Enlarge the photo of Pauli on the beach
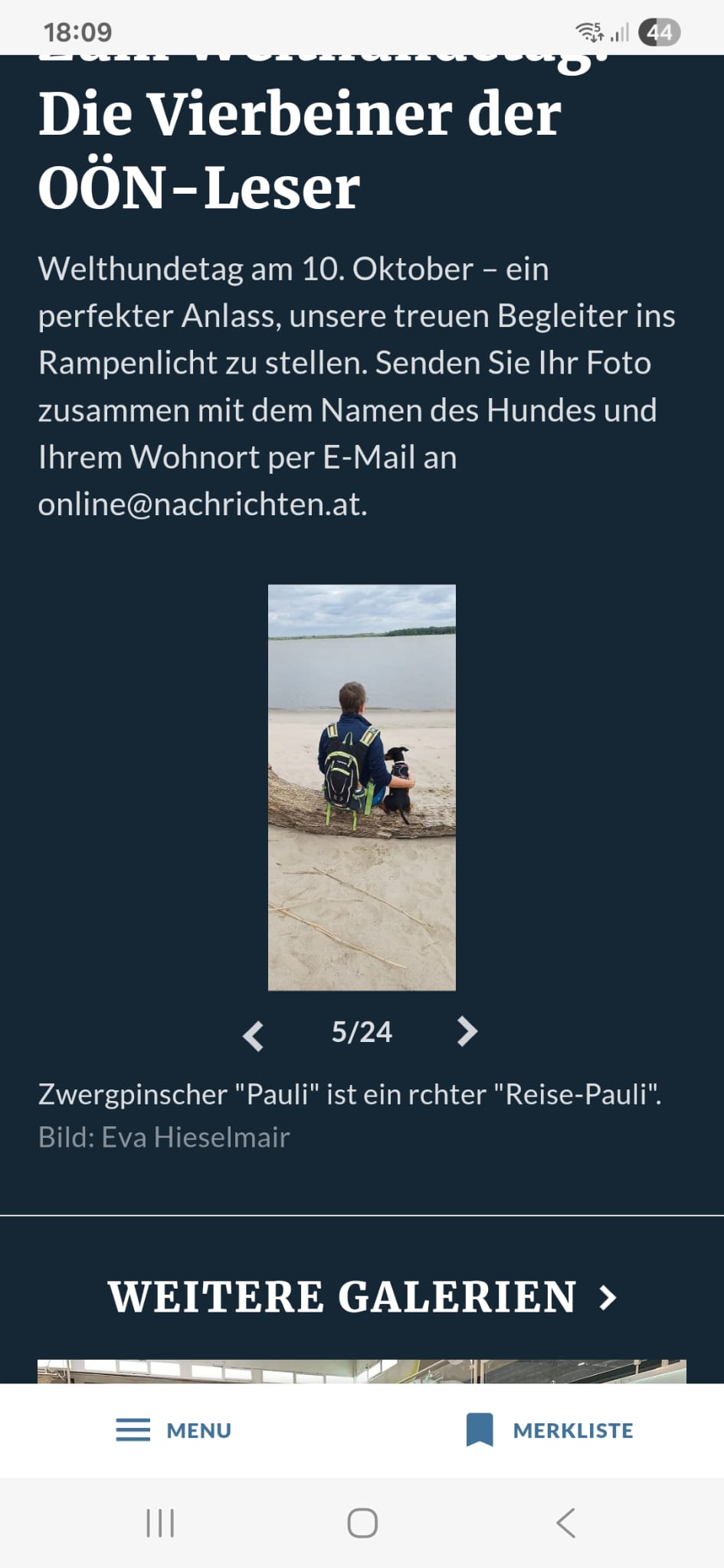 [x=362, y=787]
